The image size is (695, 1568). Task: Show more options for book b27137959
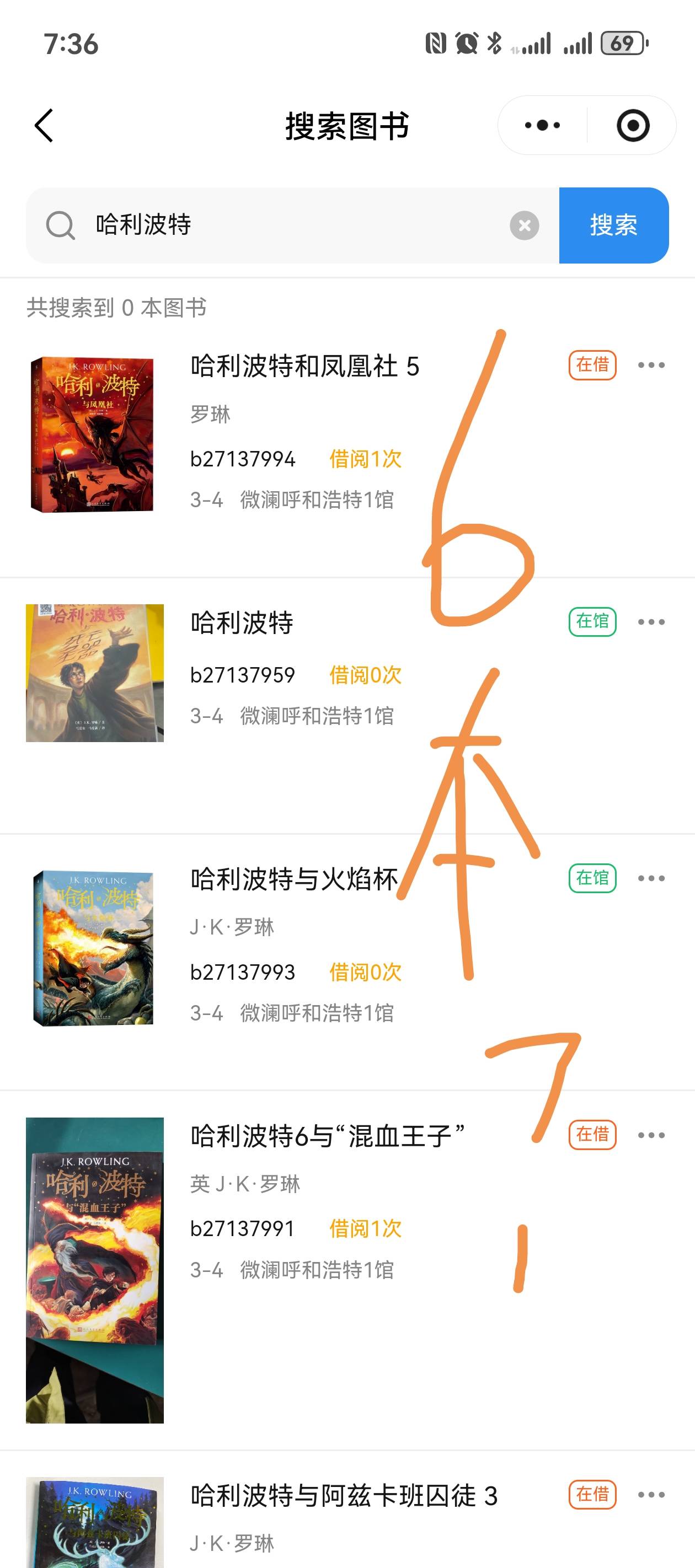click(x=650, y=621)
